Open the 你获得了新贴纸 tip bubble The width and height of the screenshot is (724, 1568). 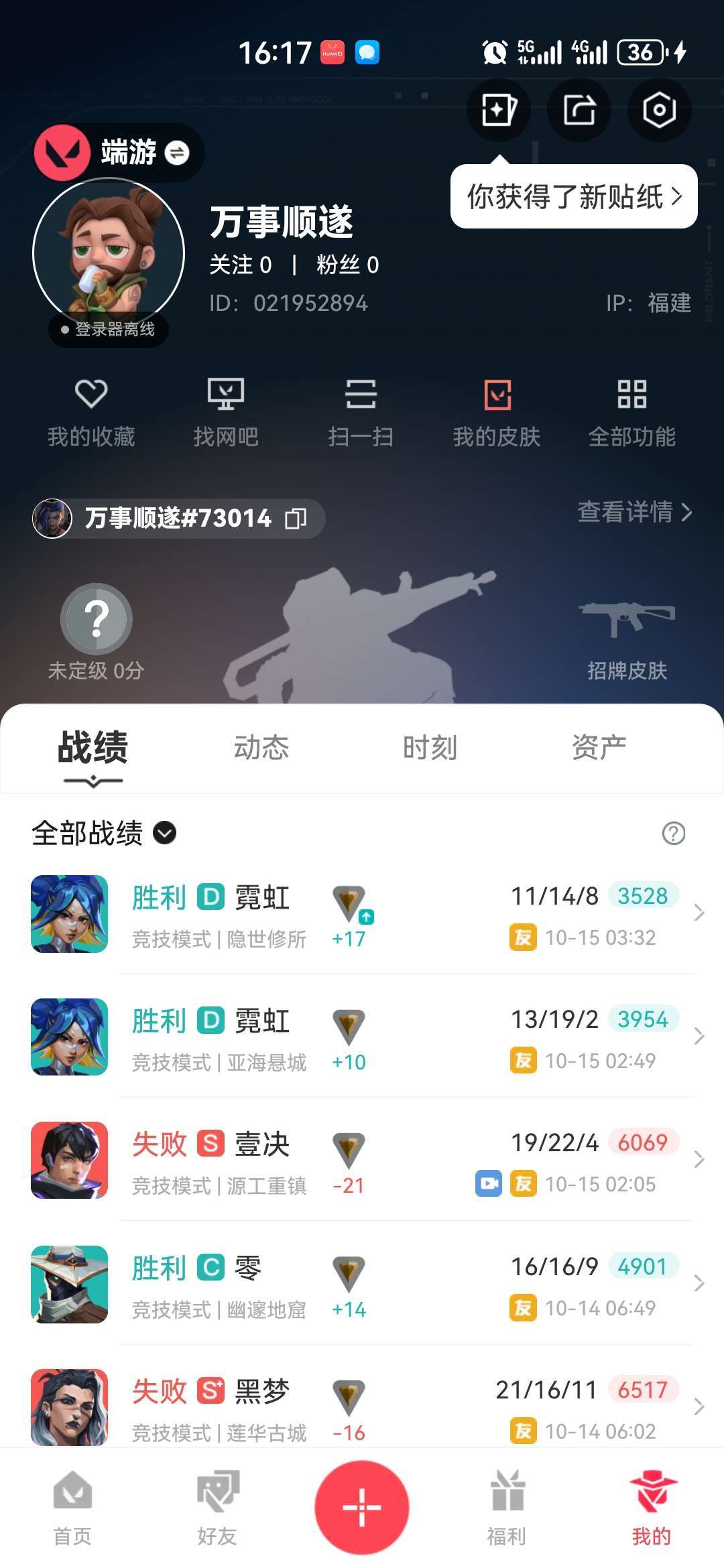pos(574,197)
